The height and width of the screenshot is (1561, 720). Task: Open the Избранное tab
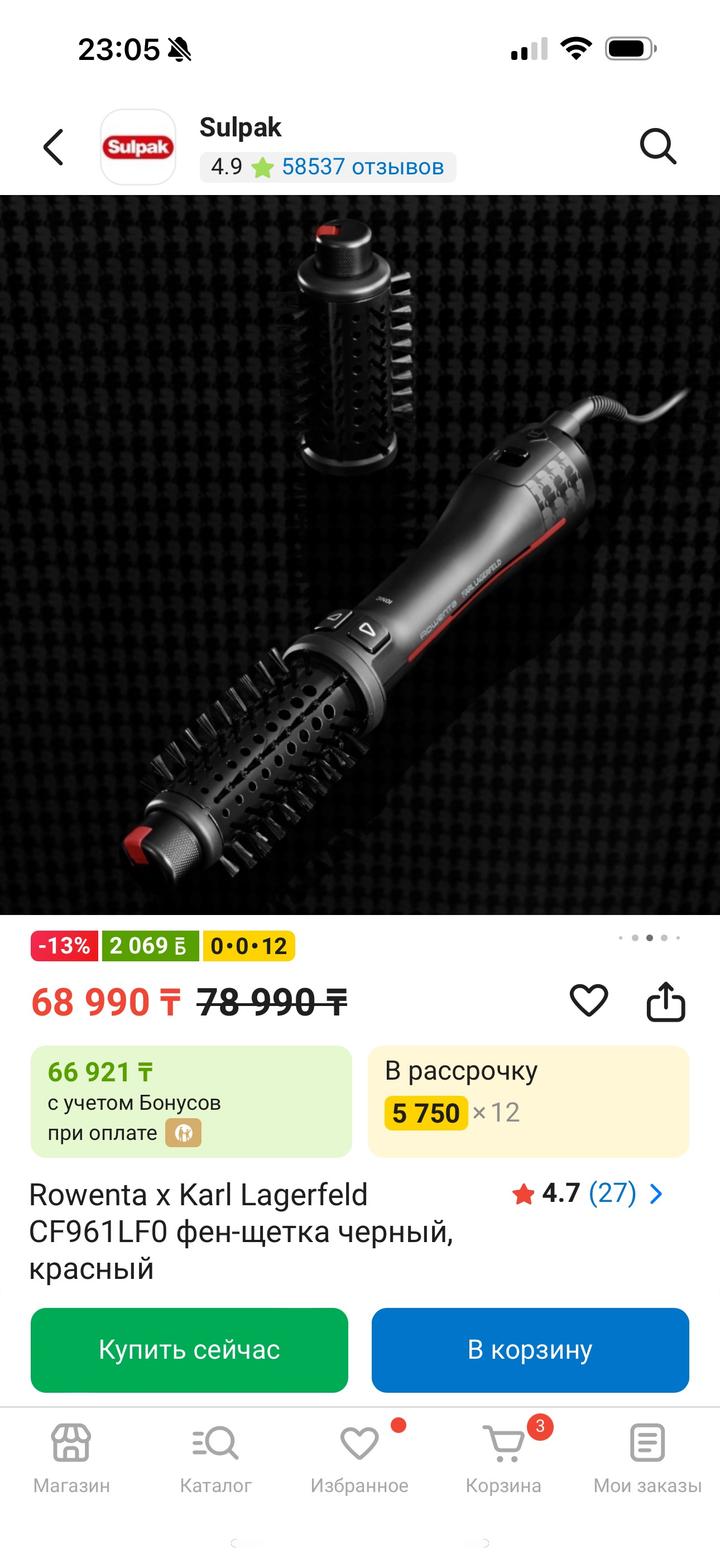tap(359, 1458)
